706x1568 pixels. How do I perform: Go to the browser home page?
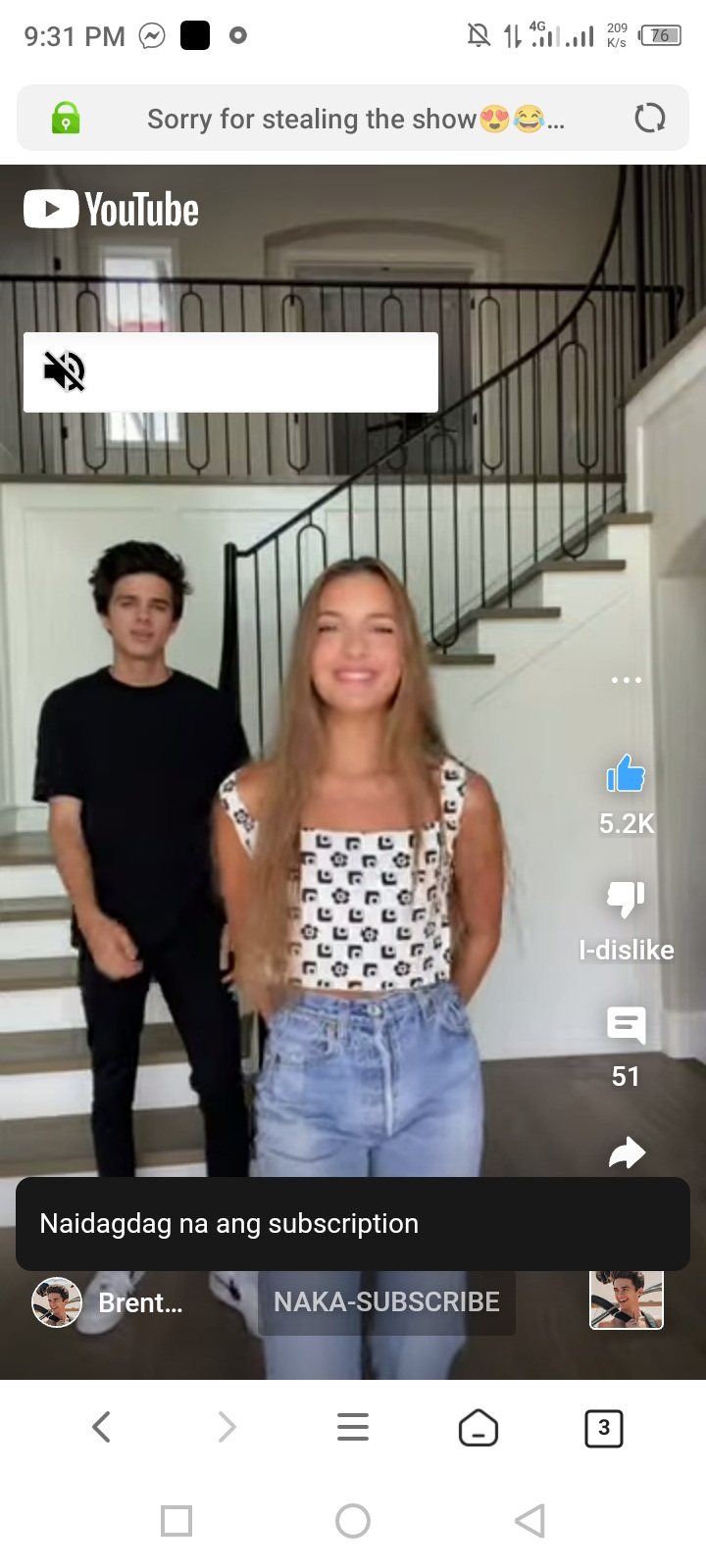click(479, 1427)
